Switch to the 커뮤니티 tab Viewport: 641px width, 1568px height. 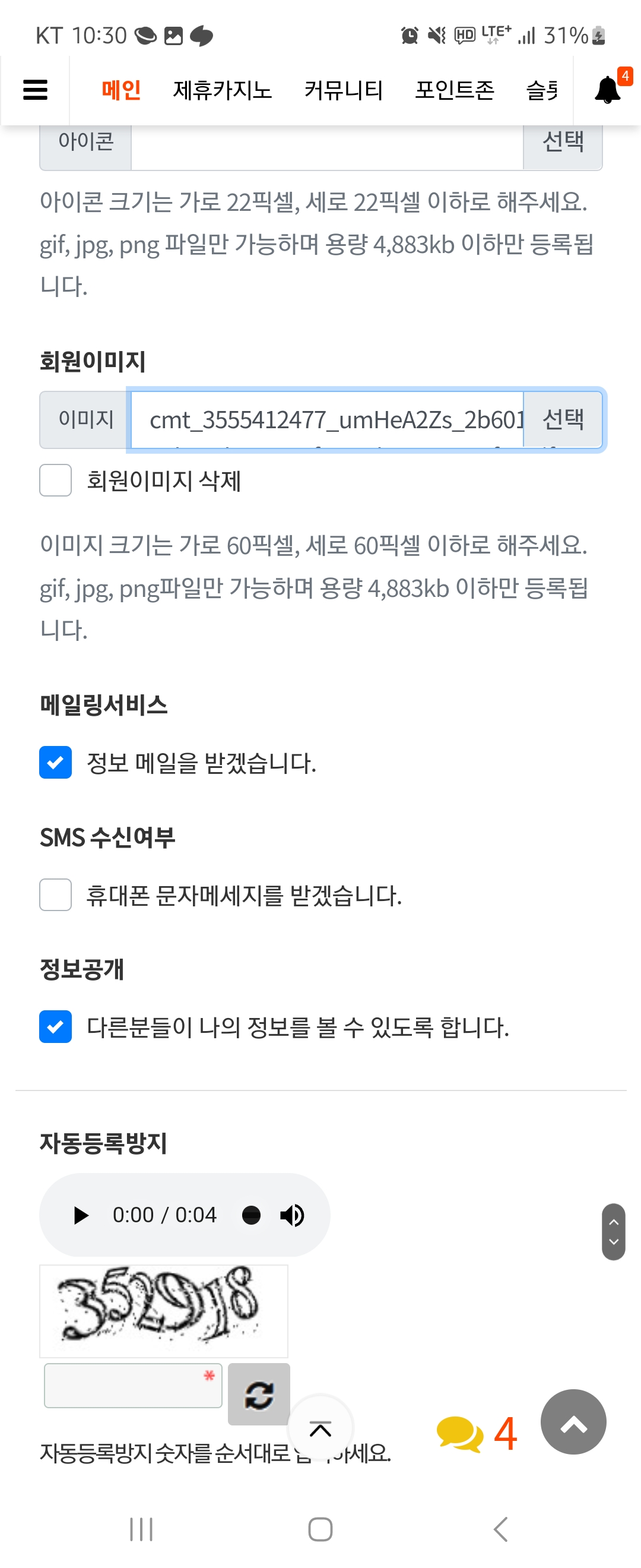coord(343,90)
